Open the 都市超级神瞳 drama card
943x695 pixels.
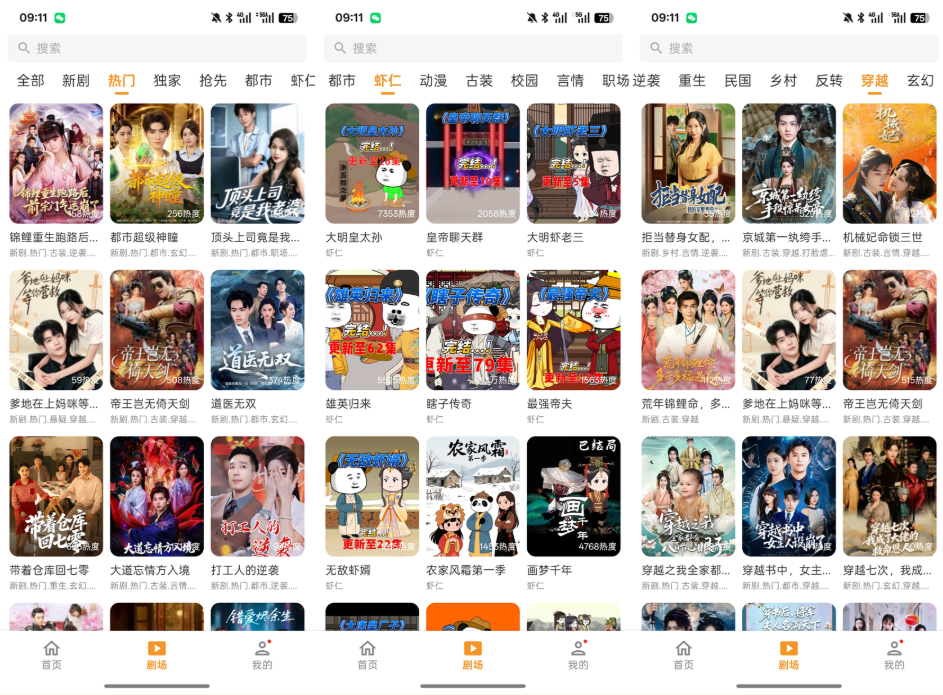[x=156, y=164]
